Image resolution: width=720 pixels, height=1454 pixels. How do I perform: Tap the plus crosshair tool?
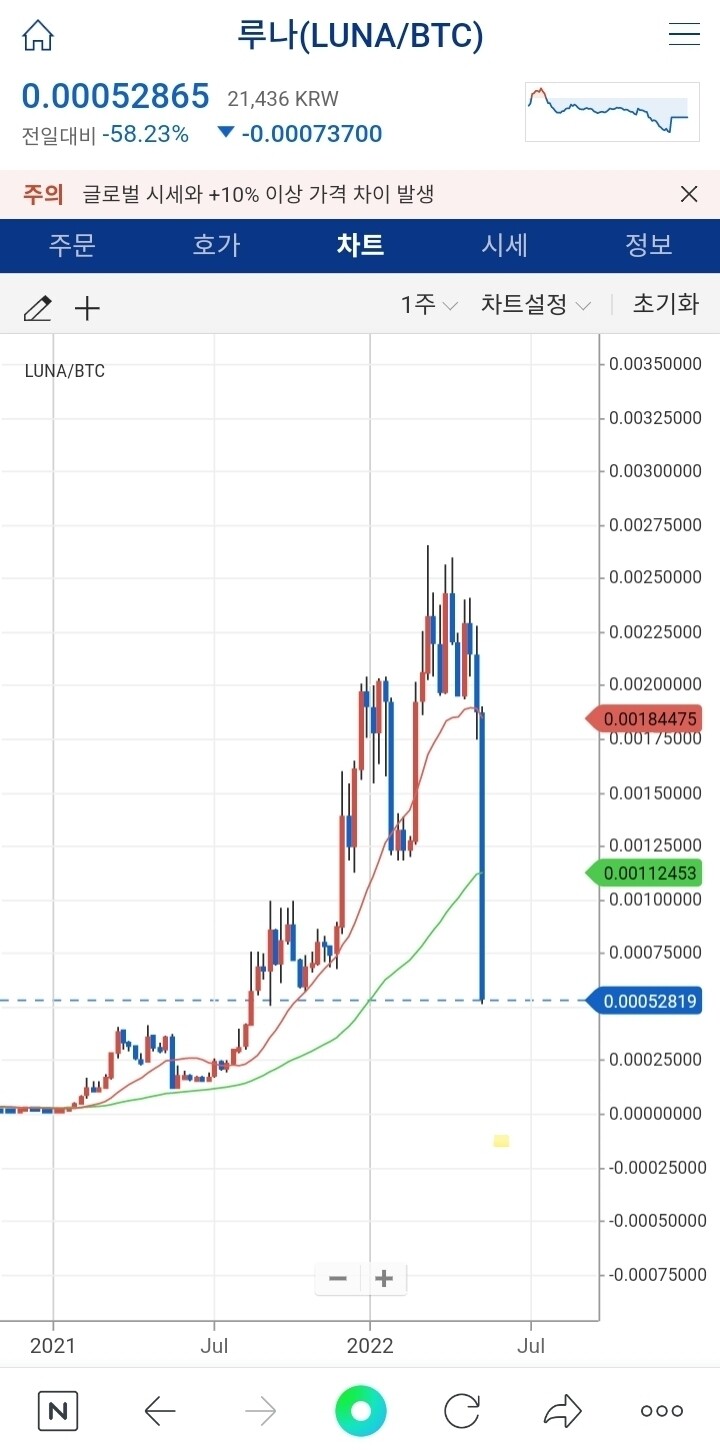pos(88,308)
